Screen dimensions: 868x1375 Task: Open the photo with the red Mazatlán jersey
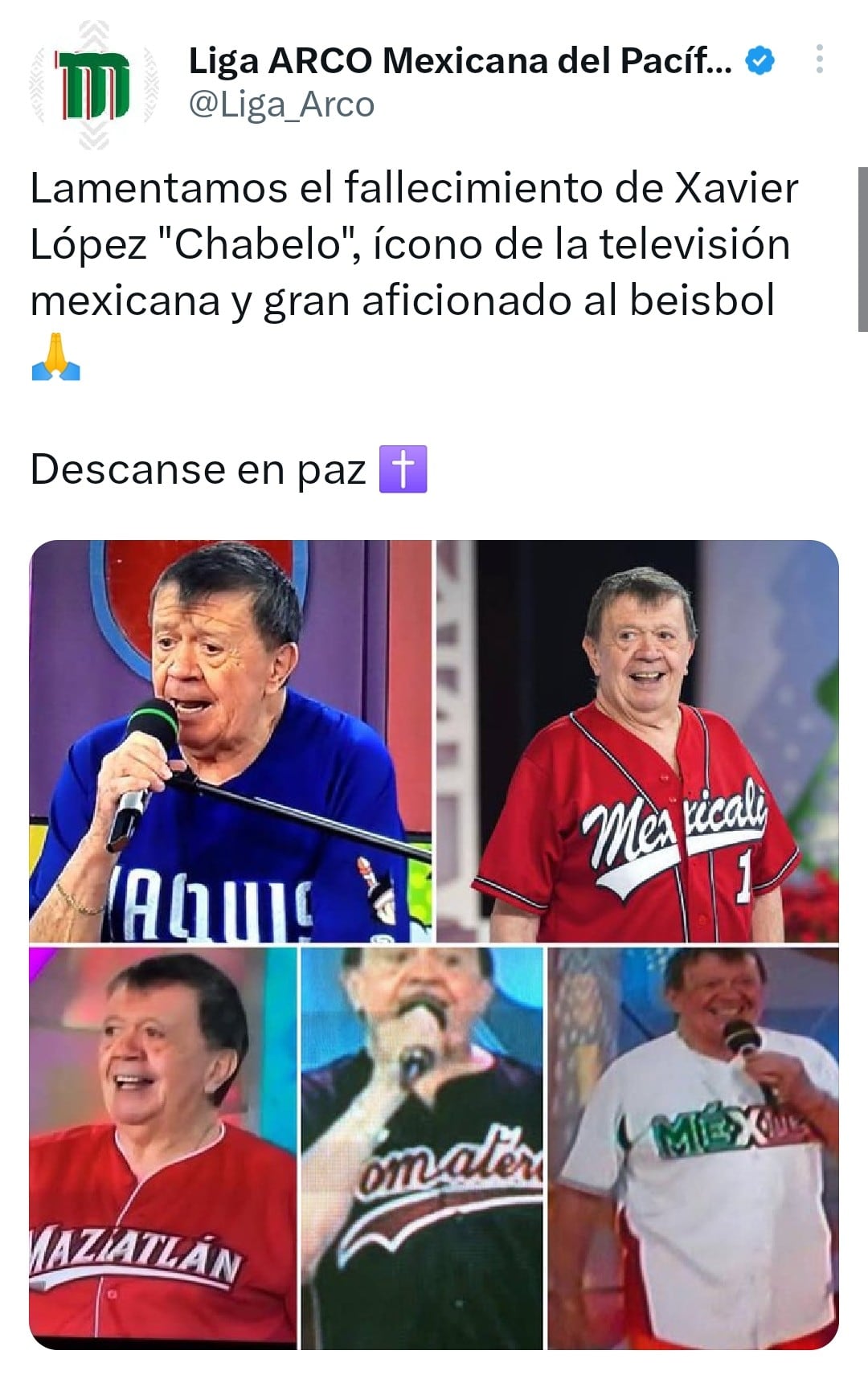point(163,1148)
